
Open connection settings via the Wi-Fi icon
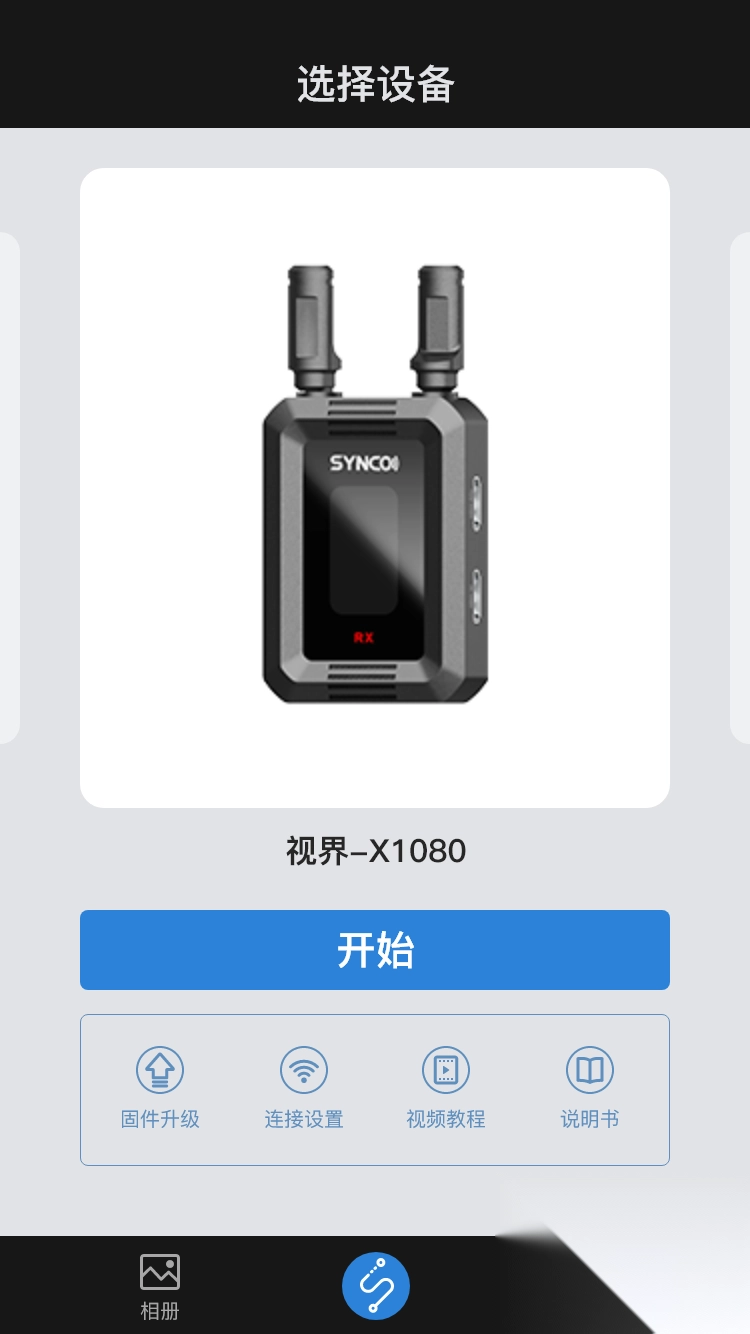click(303, 1068)
